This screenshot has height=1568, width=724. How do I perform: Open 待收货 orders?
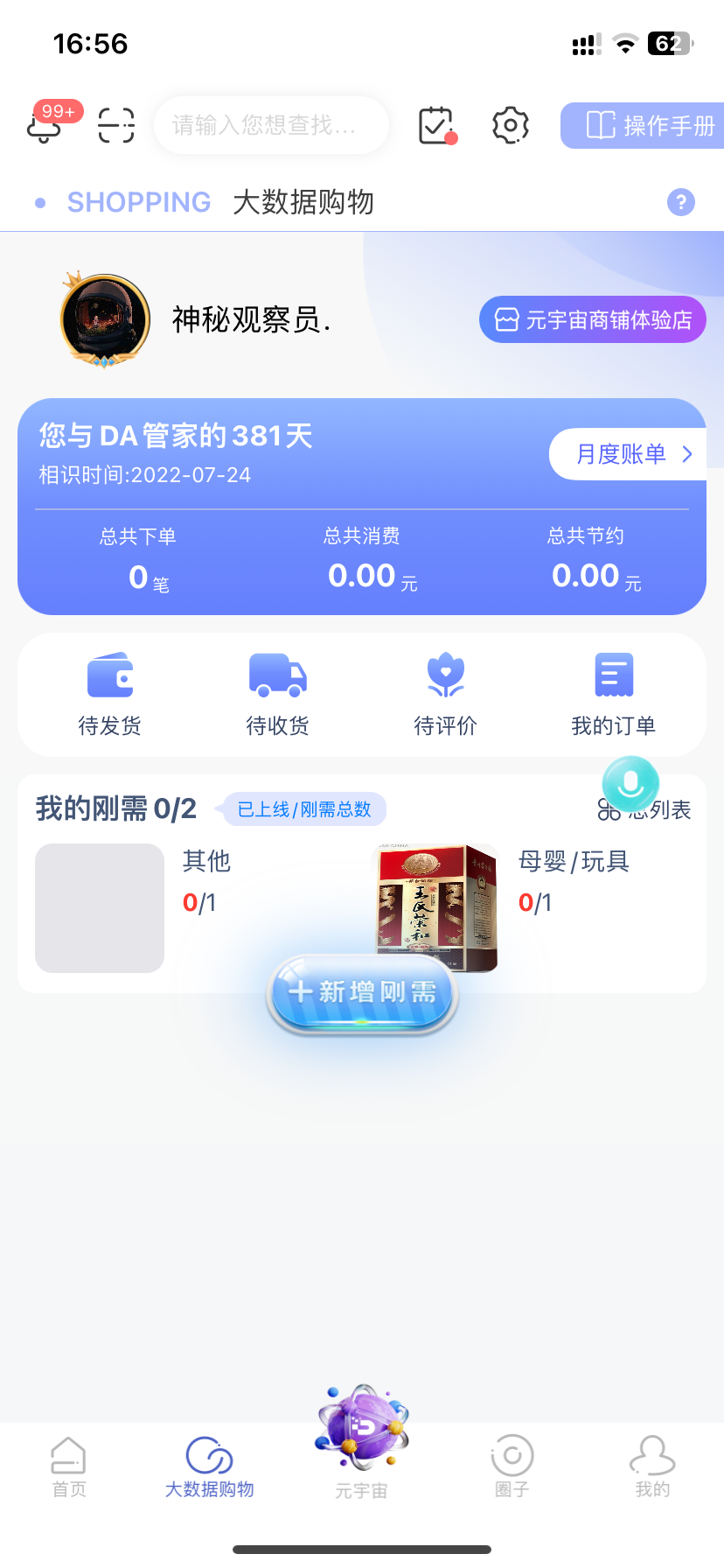[x=277, y=694]
